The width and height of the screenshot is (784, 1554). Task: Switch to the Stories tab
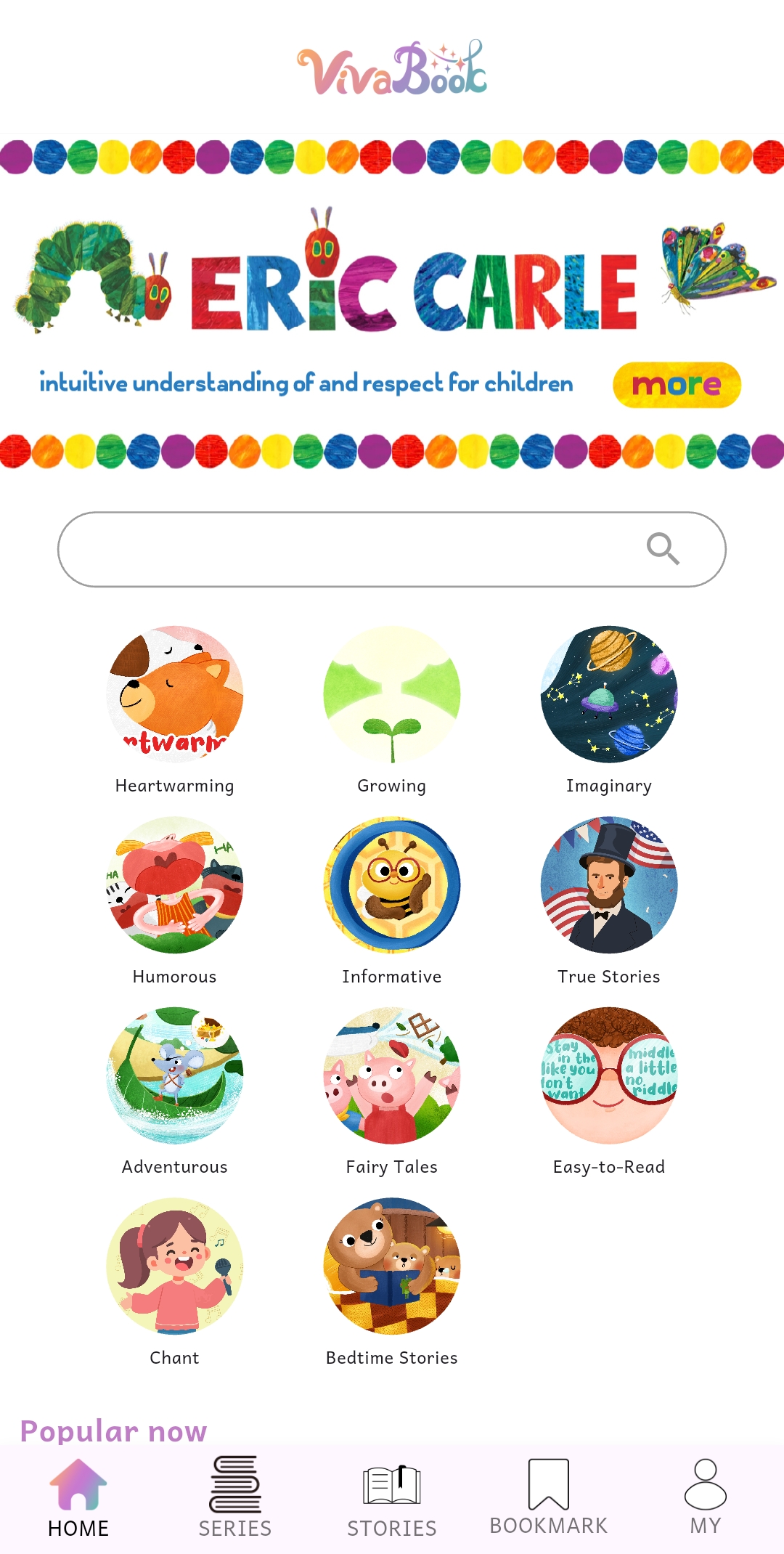392,1498
